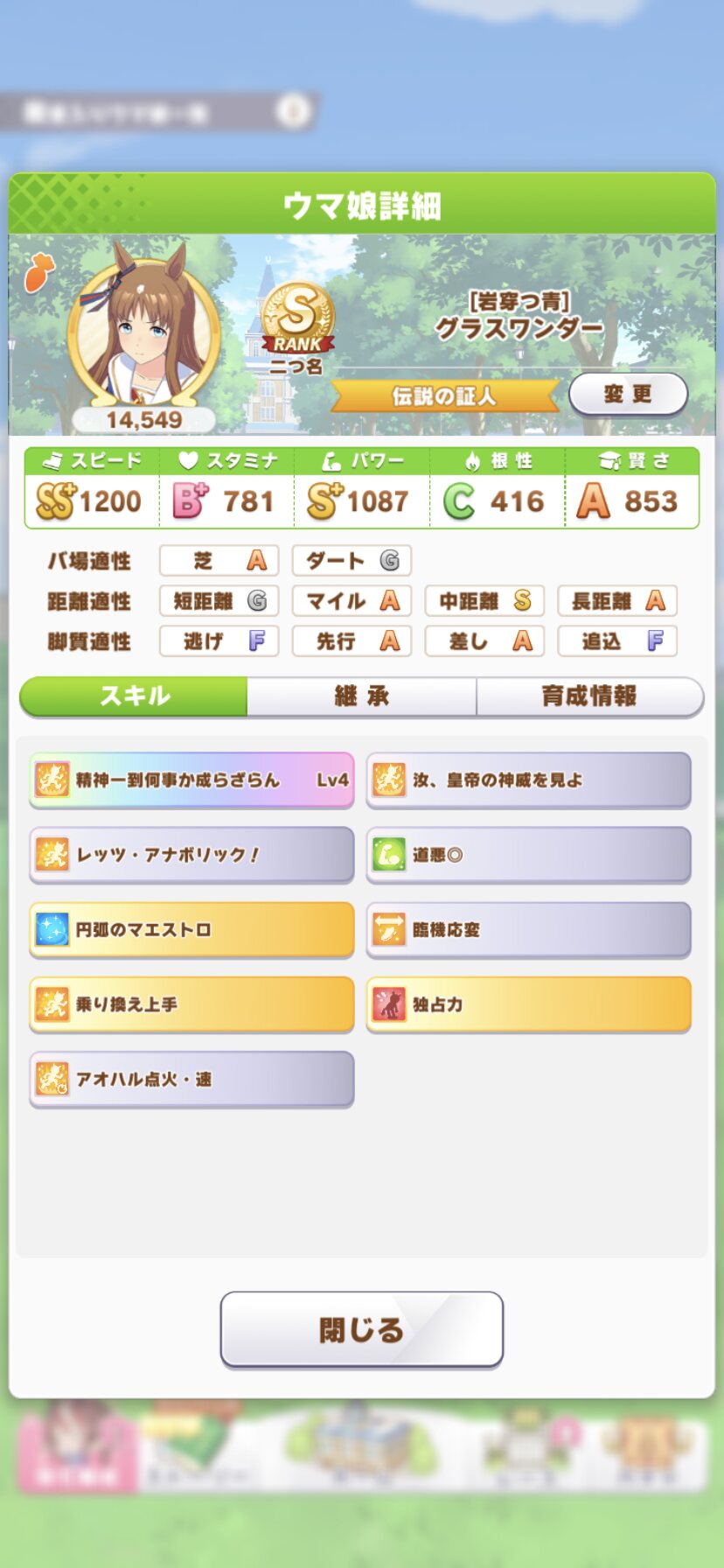
Task: View details of 精神一到何事か成らざらん skill
Action: point(191,780)
